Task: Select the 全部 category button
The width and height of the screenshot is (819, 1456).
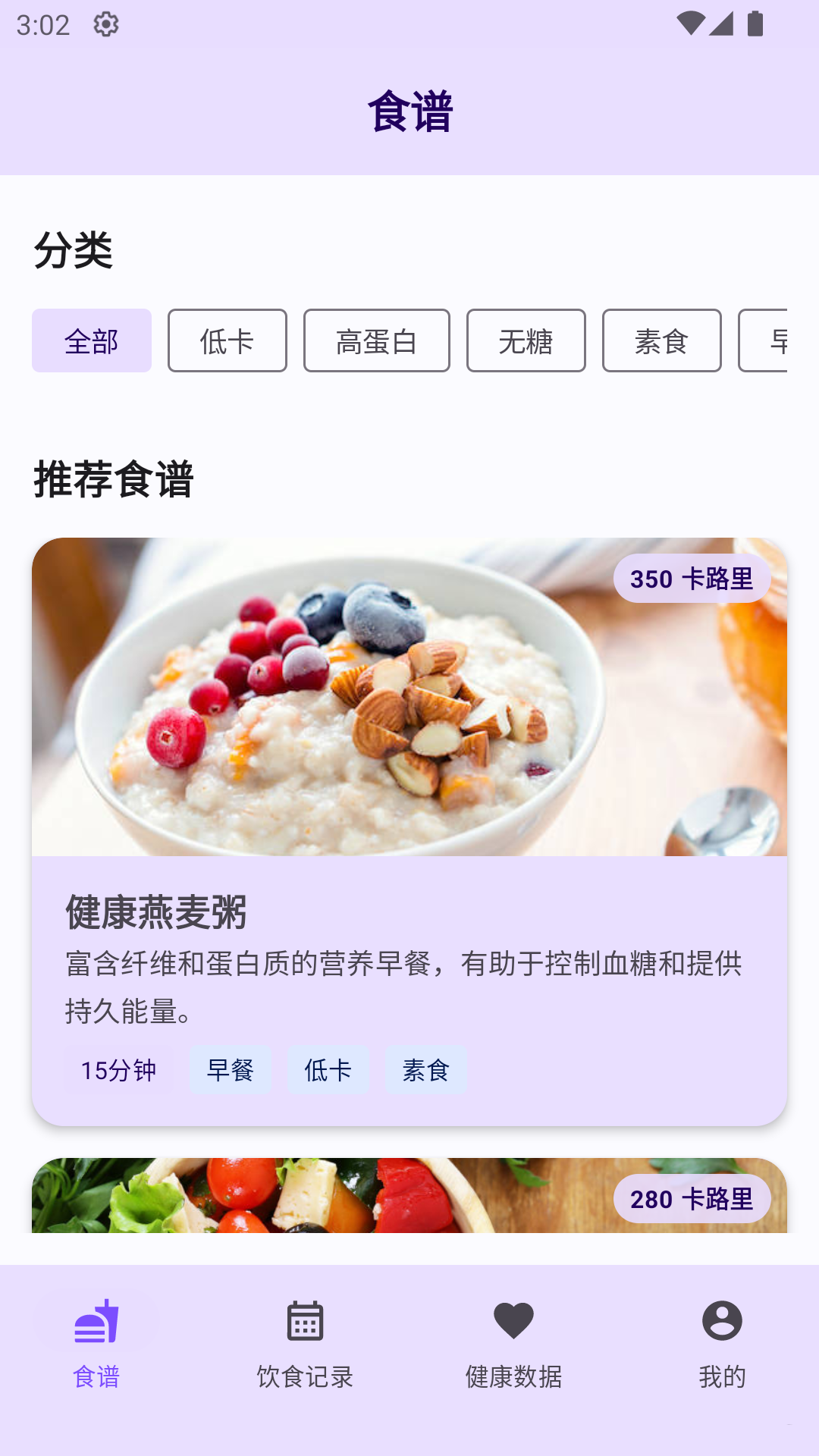Action: 91,341
